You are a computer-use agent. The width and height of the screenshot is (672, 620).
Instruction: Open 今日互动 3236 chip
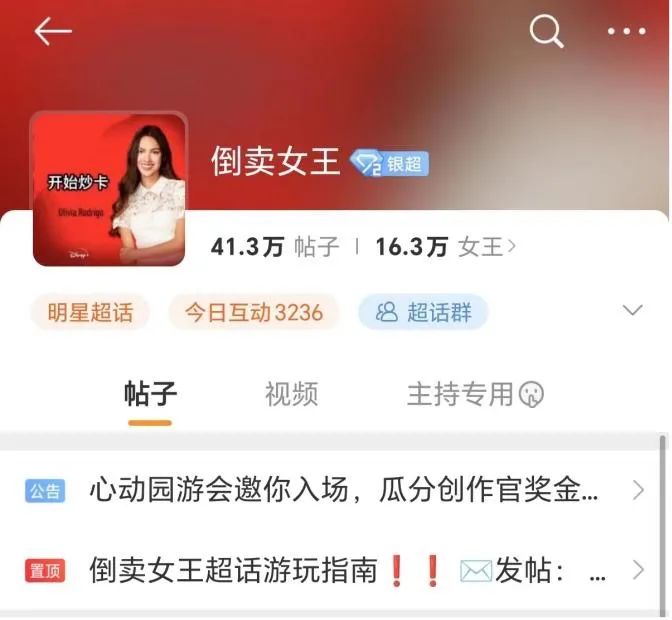pyautogui.click(x=253, y=312)
